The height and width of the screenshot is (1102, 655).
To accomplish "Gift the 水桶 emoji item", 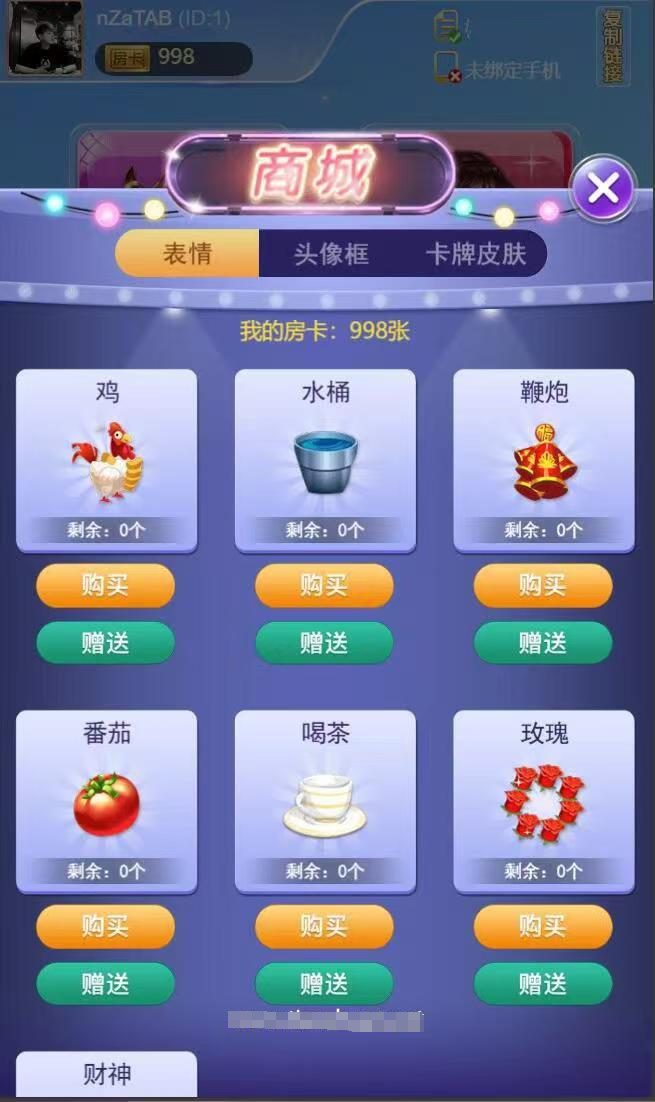I will pyautogui.click(x=324, y=643).
